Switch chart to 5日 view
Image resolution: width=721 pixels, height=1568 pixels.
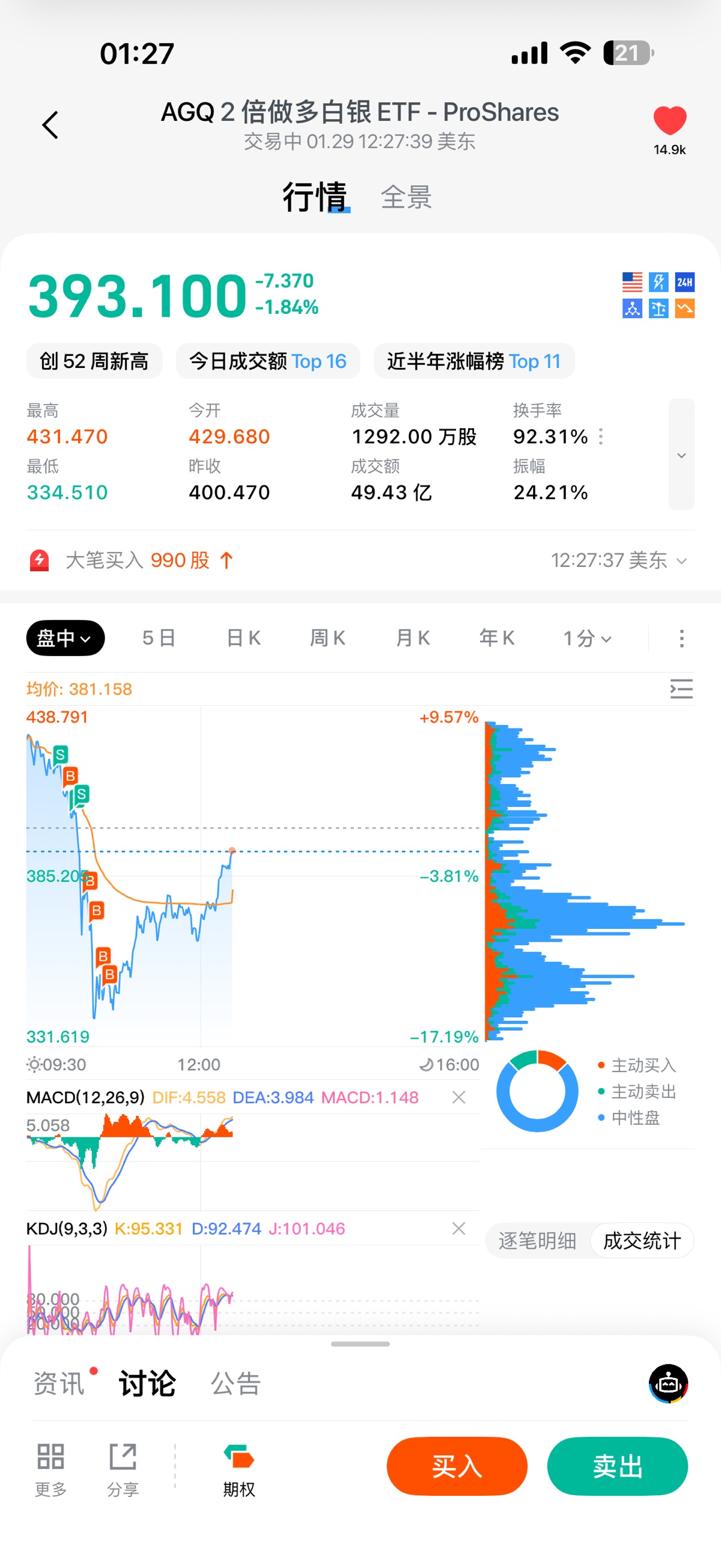[159, 639]
